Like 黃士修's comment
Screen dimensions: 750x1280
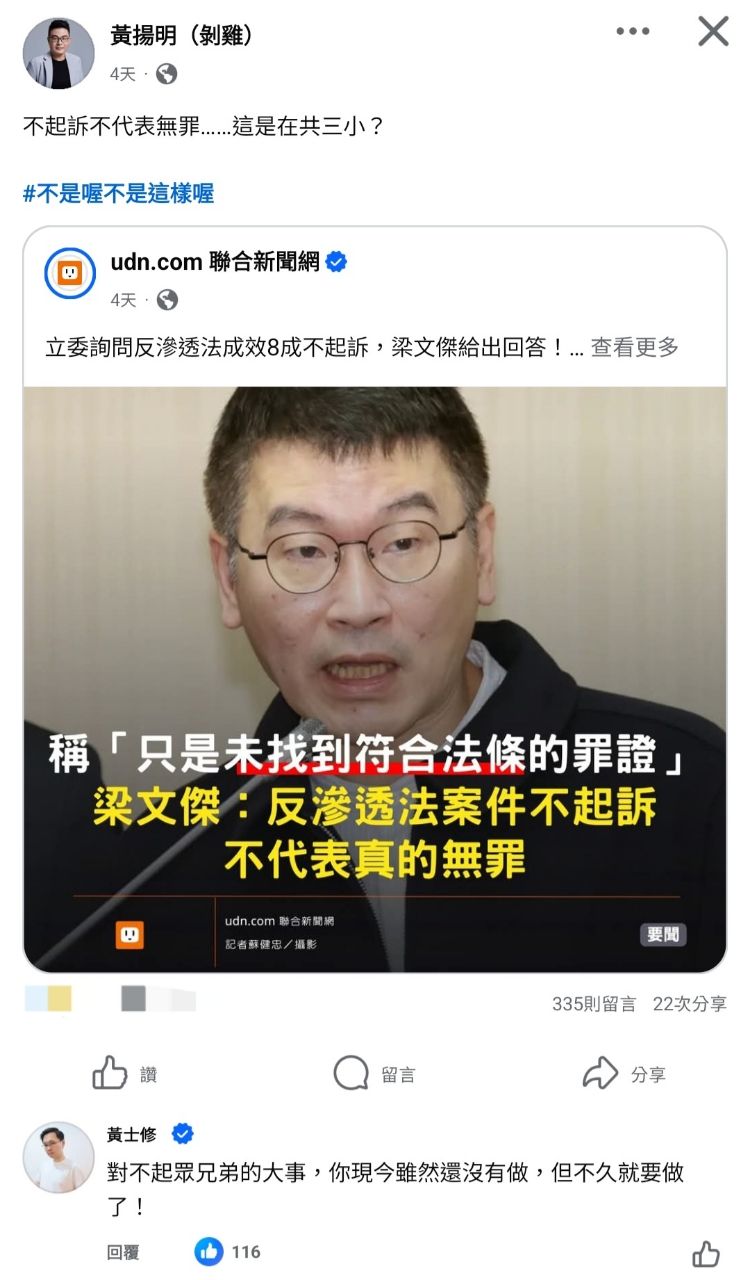706,1253
